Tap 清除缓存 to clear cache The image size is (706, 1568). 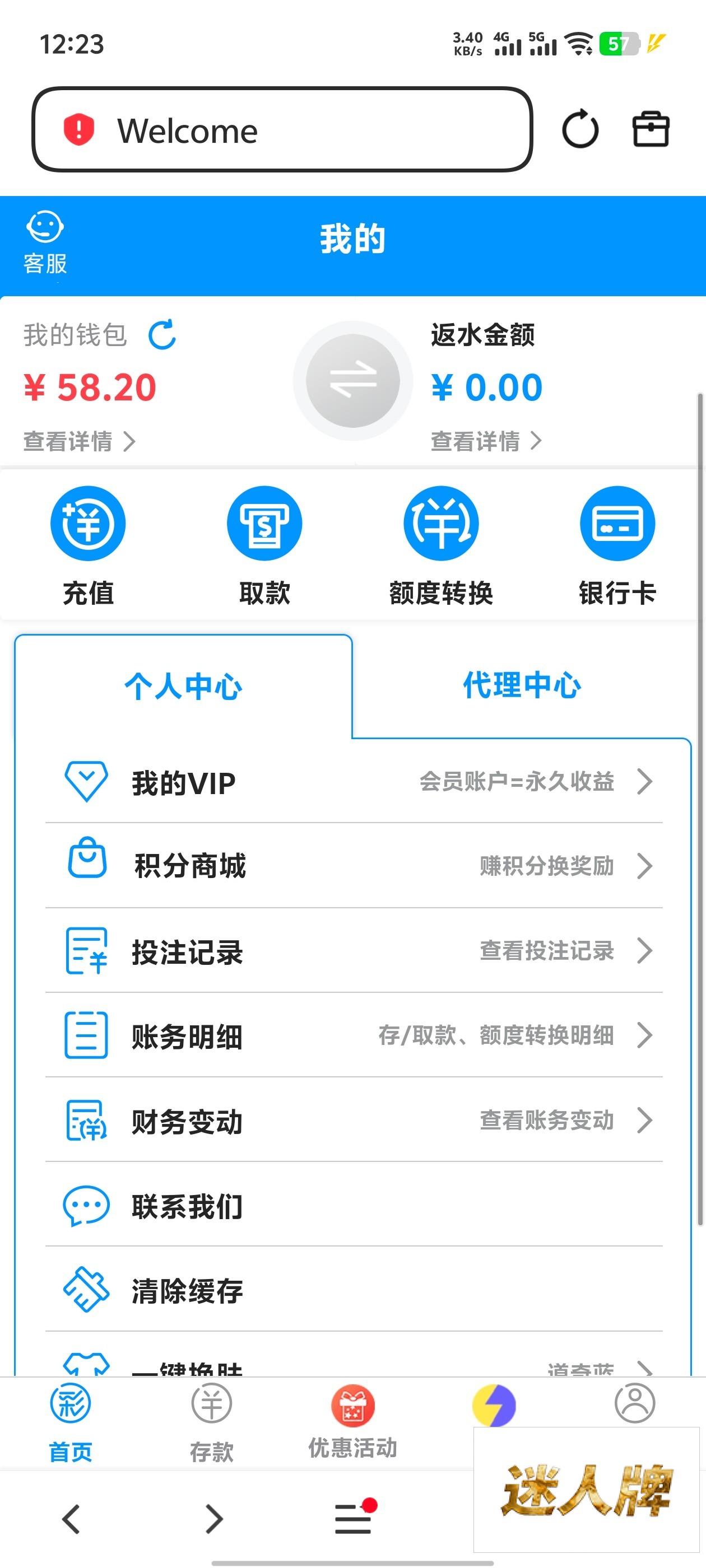[354, 1289]
